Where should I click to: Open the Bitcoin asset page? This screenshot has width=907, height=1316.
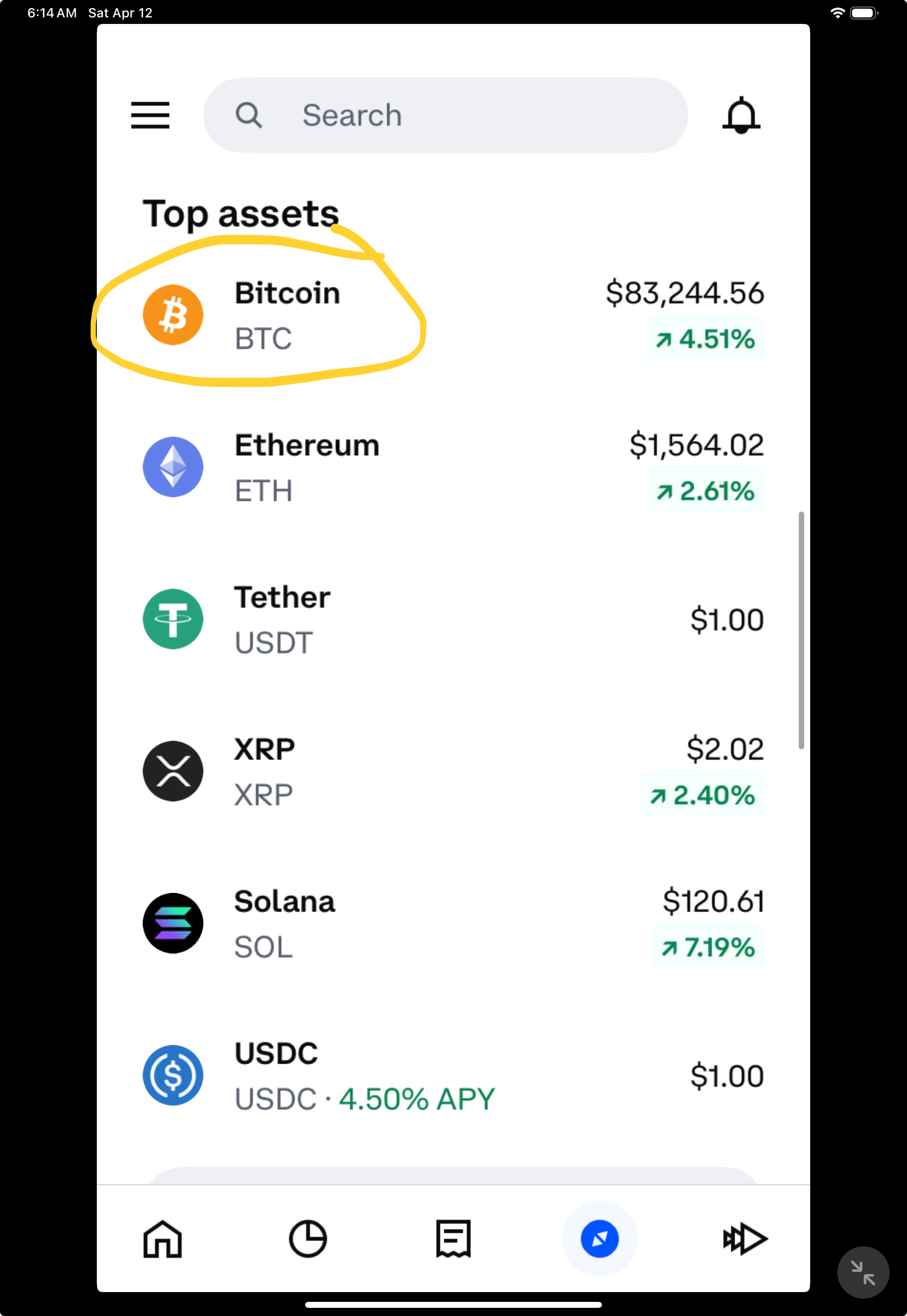pyautogui.click(x=453, y=315)
